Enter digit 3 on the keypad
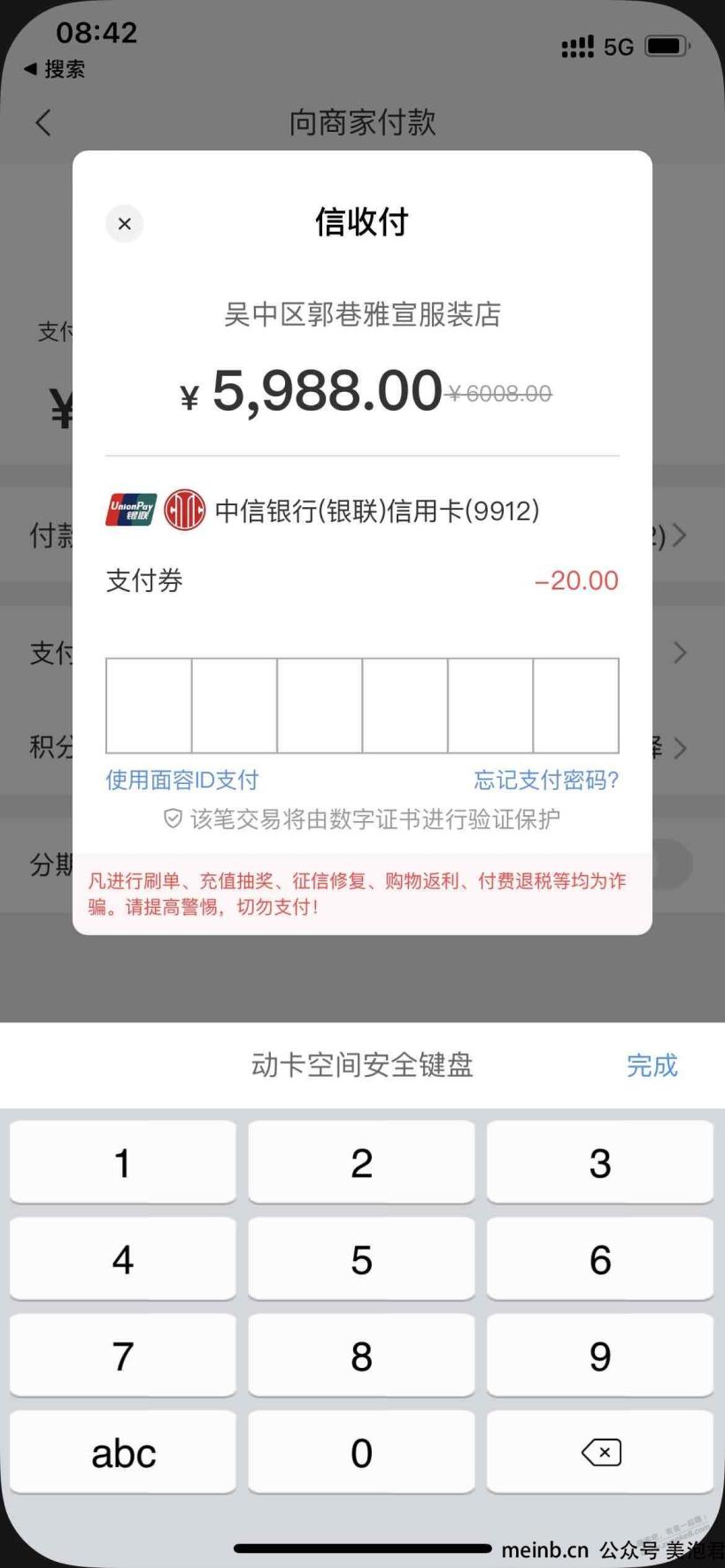 tap(600, 1163)
